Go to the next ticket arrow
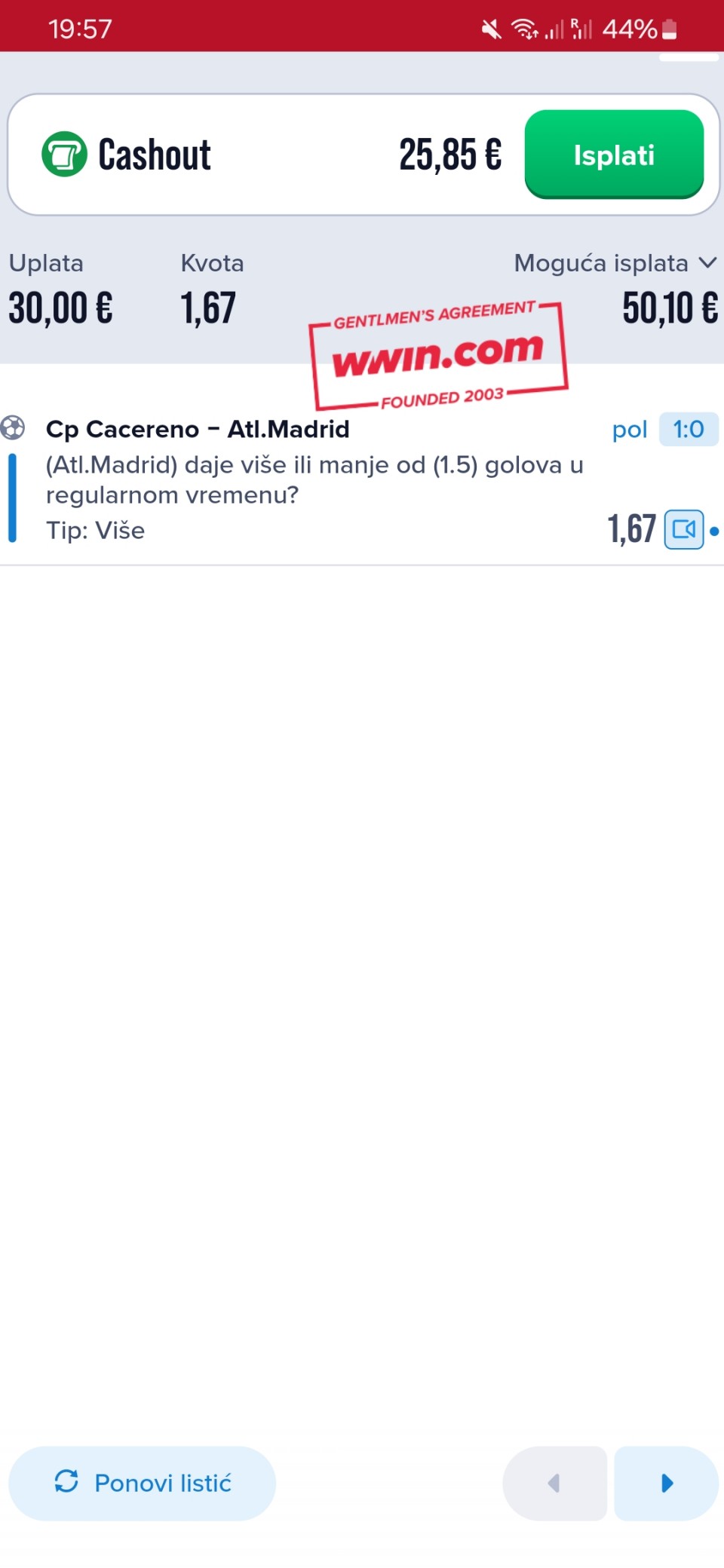The image size is (724, 1568). click(667, 1483)
